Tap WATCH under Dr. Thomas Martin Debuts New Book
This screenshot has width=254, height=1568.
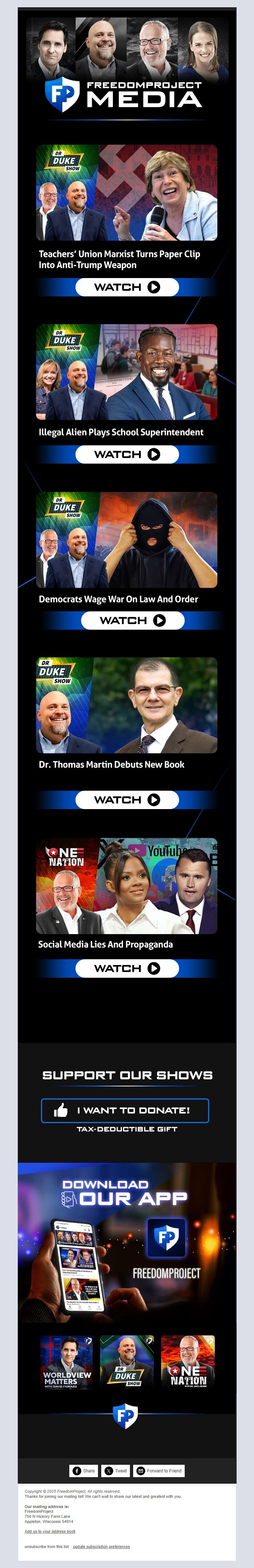(127, 800)
